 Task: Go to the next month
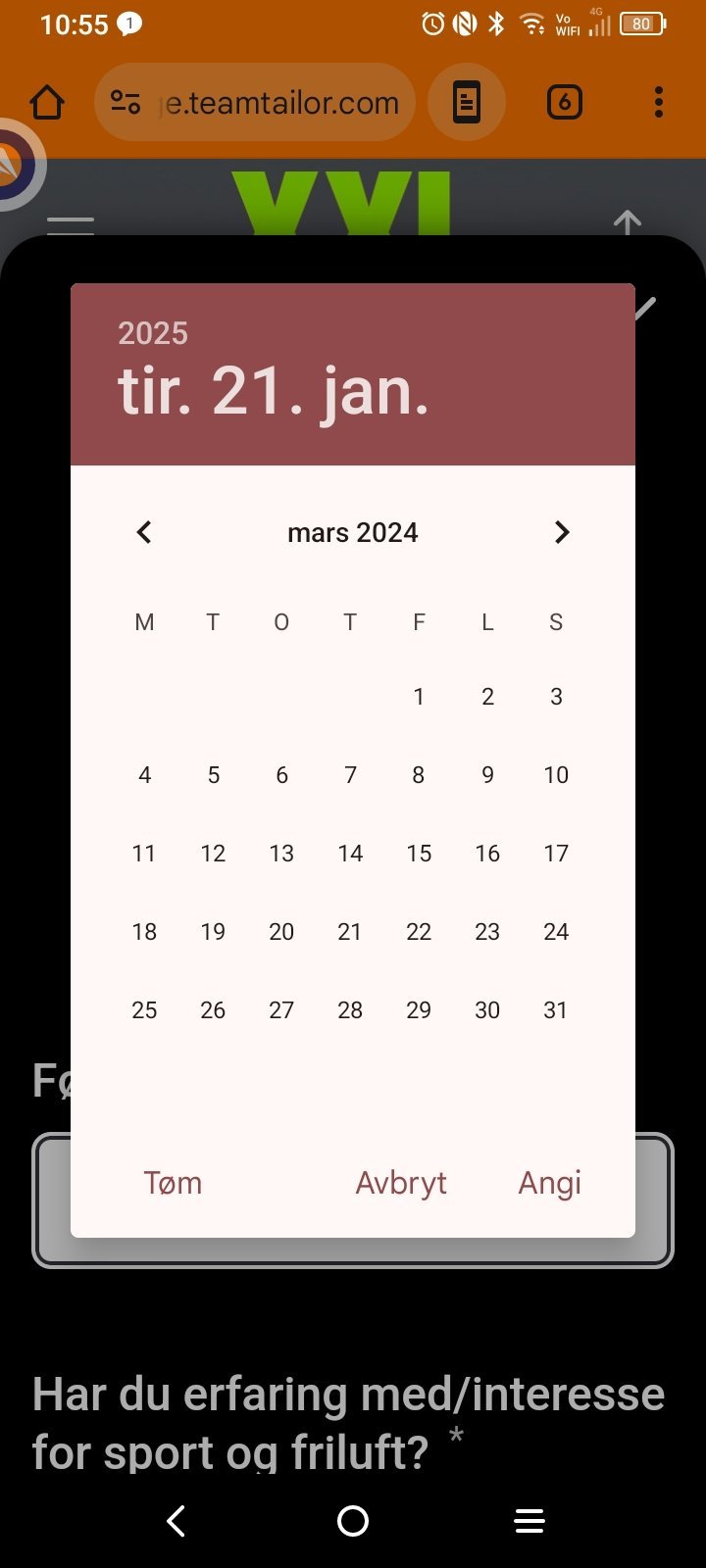click(x=562, y=532)
